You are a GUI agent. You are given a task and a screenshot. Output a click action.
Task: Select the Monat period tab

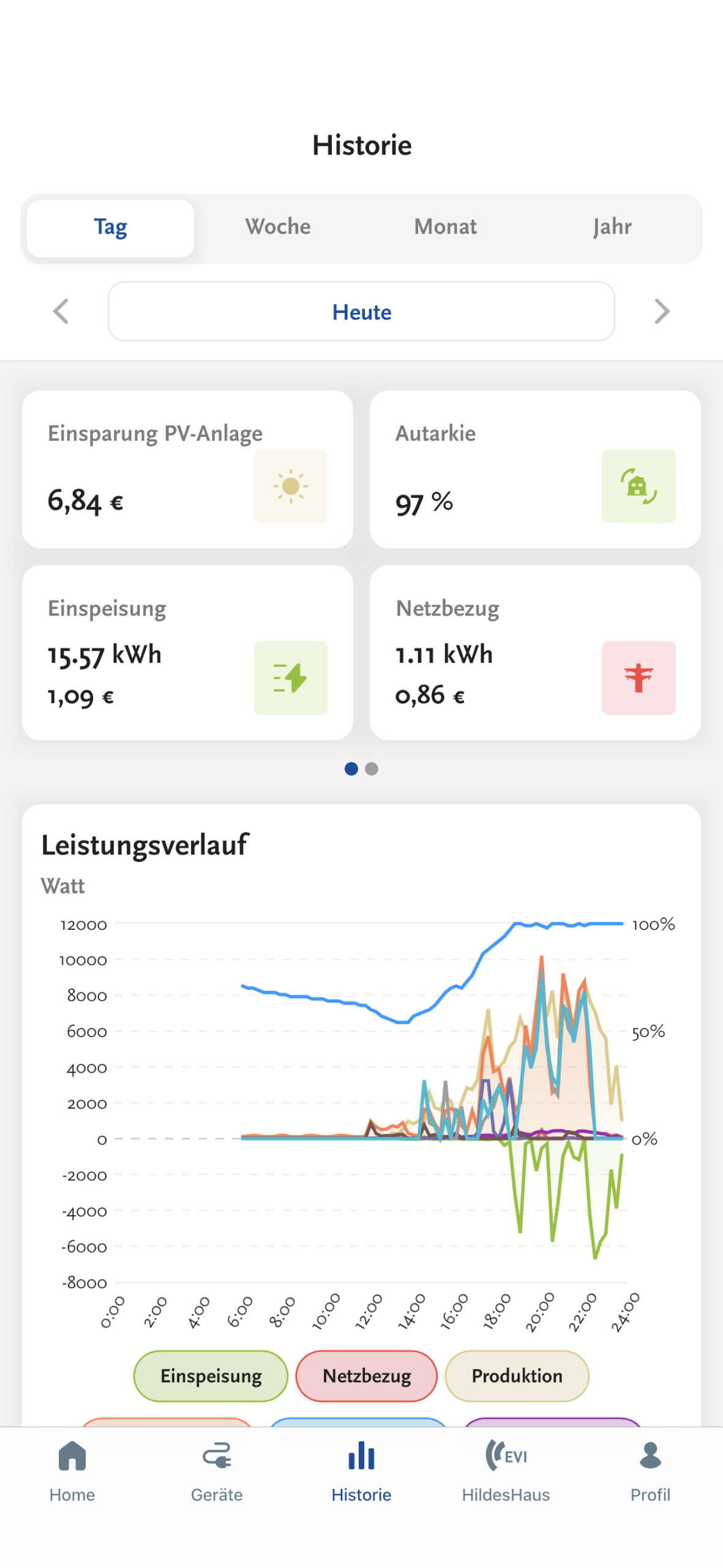tap(445, 227)
